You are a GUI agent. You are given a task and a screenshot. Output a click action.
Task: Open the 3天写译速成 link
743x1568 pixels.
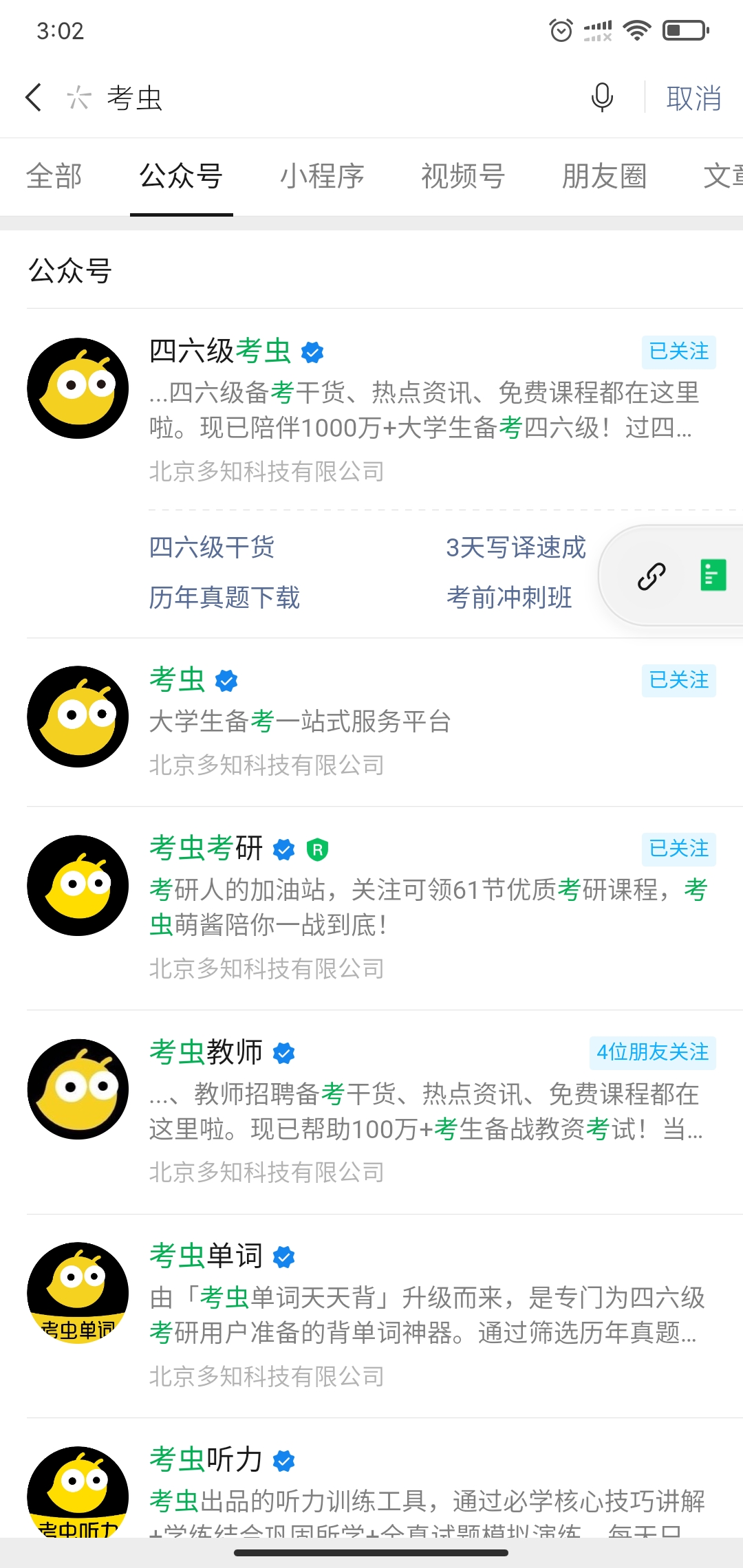pyautogui.click(x=516, y=547)
